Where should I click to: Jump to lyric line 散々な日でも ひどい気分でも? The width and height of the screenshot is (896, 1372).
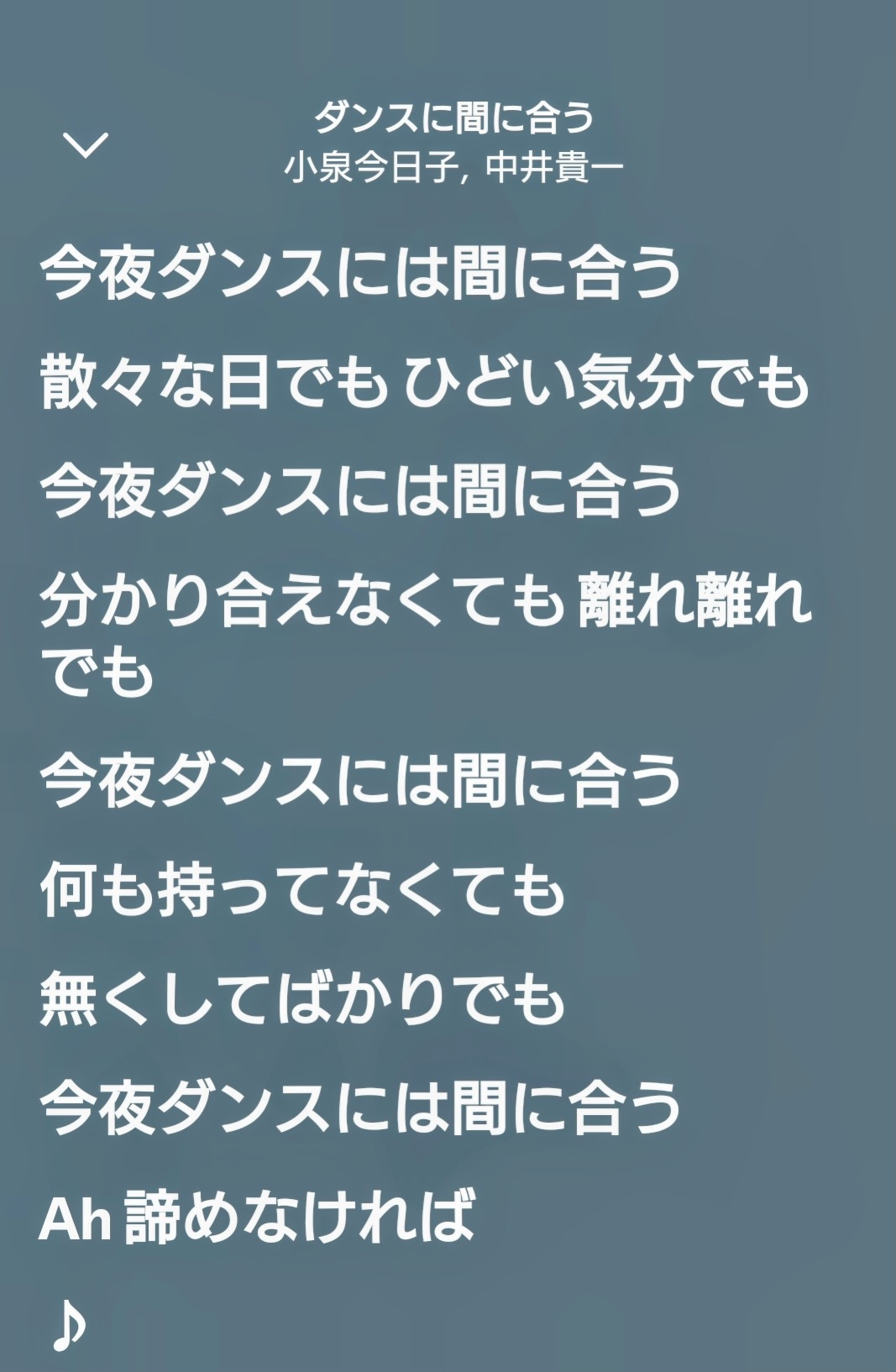(424, 383)
